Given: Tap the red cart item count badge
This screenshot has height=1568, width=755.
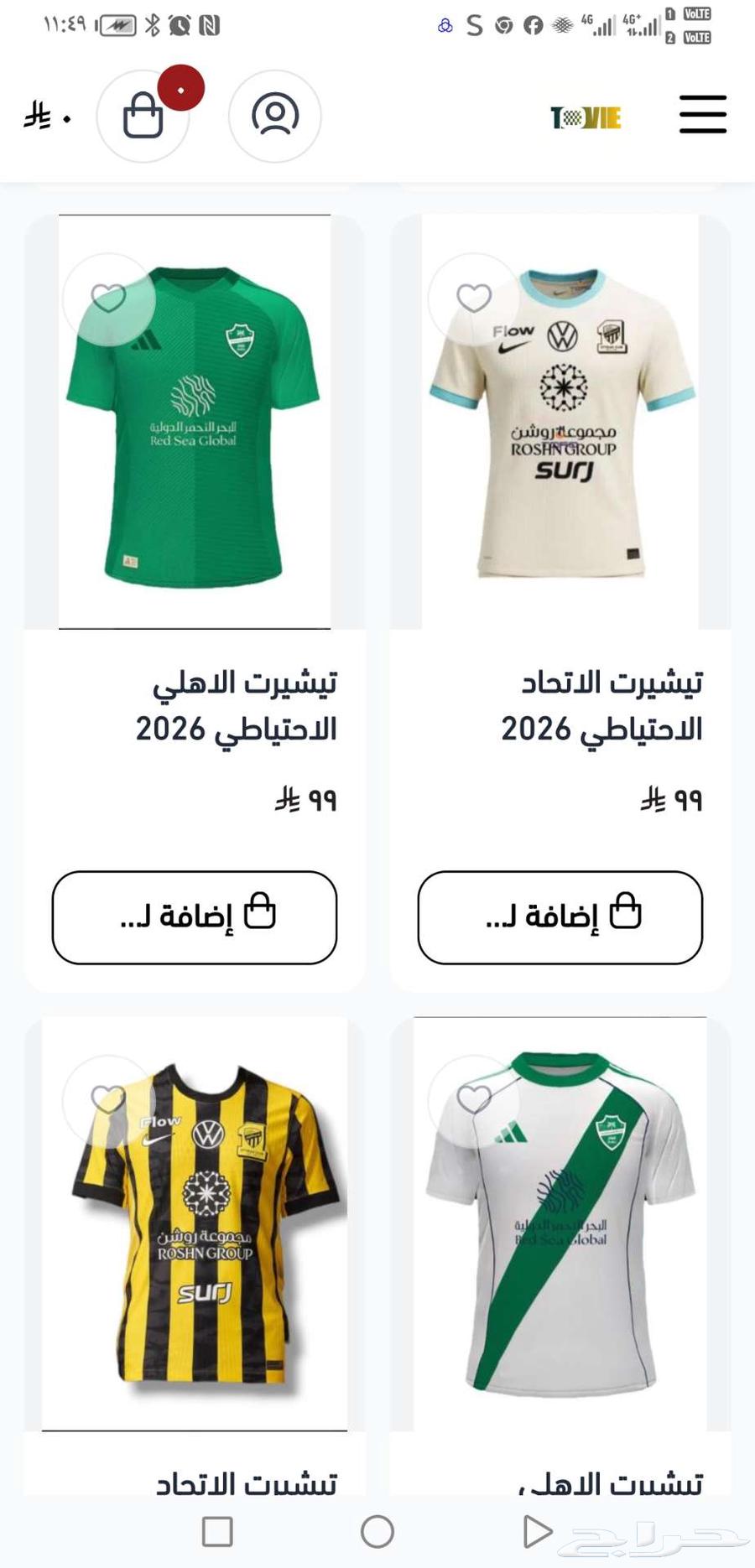Looking at the screenshot, I should tap(180, 86).
